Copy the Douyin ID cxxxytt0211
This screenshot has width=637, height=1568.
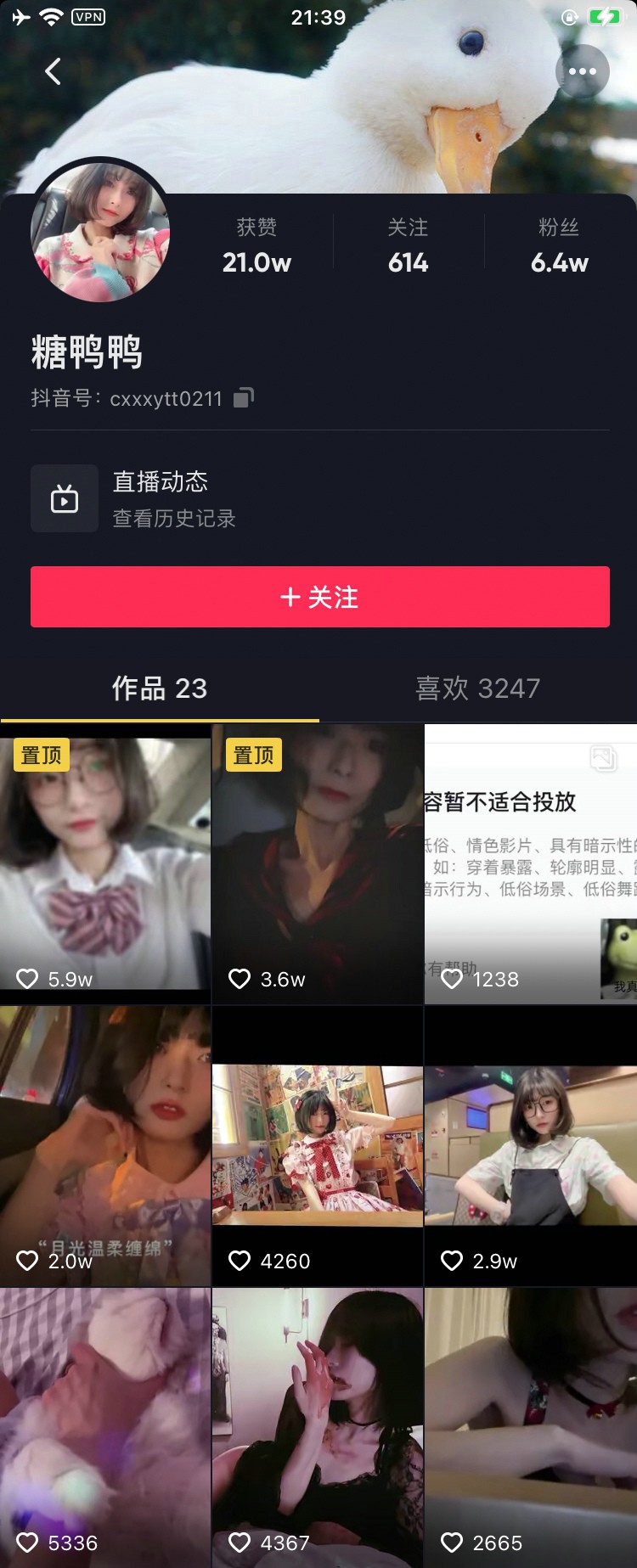[244, 397]
